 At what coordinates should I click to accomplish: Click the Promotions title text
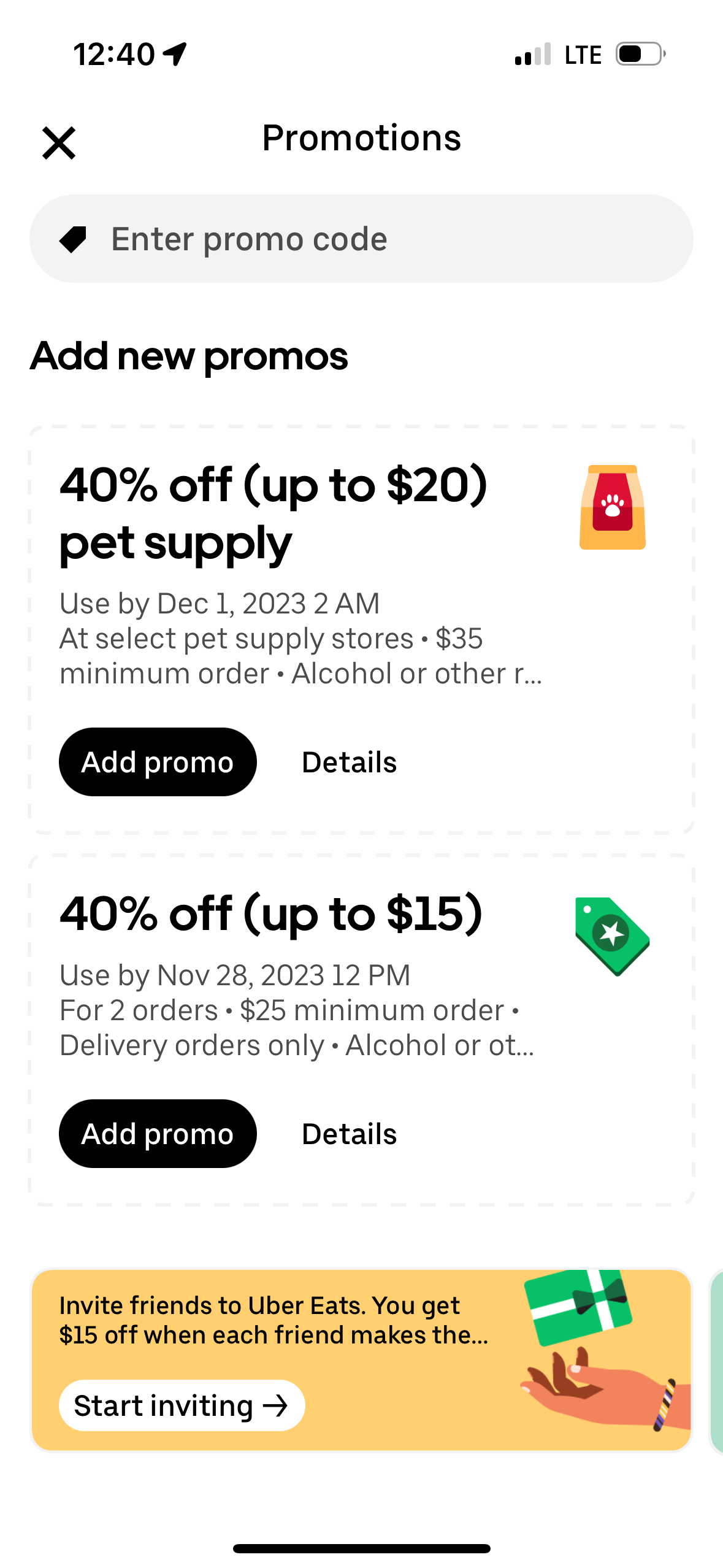pyautogui.click(x=361, y=138)
